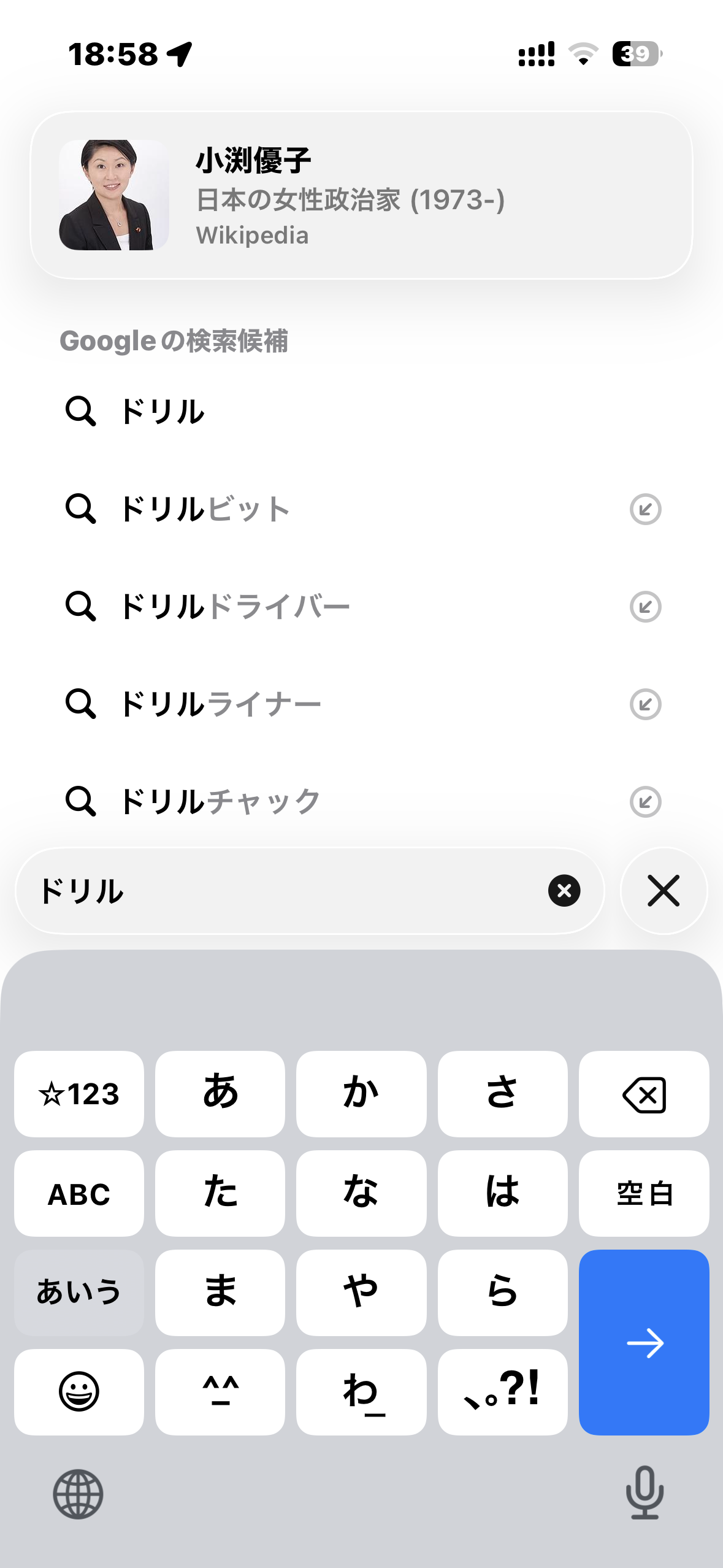This screenshot has width=723, height=1568.
Task: Submit the search with the blue arrow key
Action: [644, 1342]
